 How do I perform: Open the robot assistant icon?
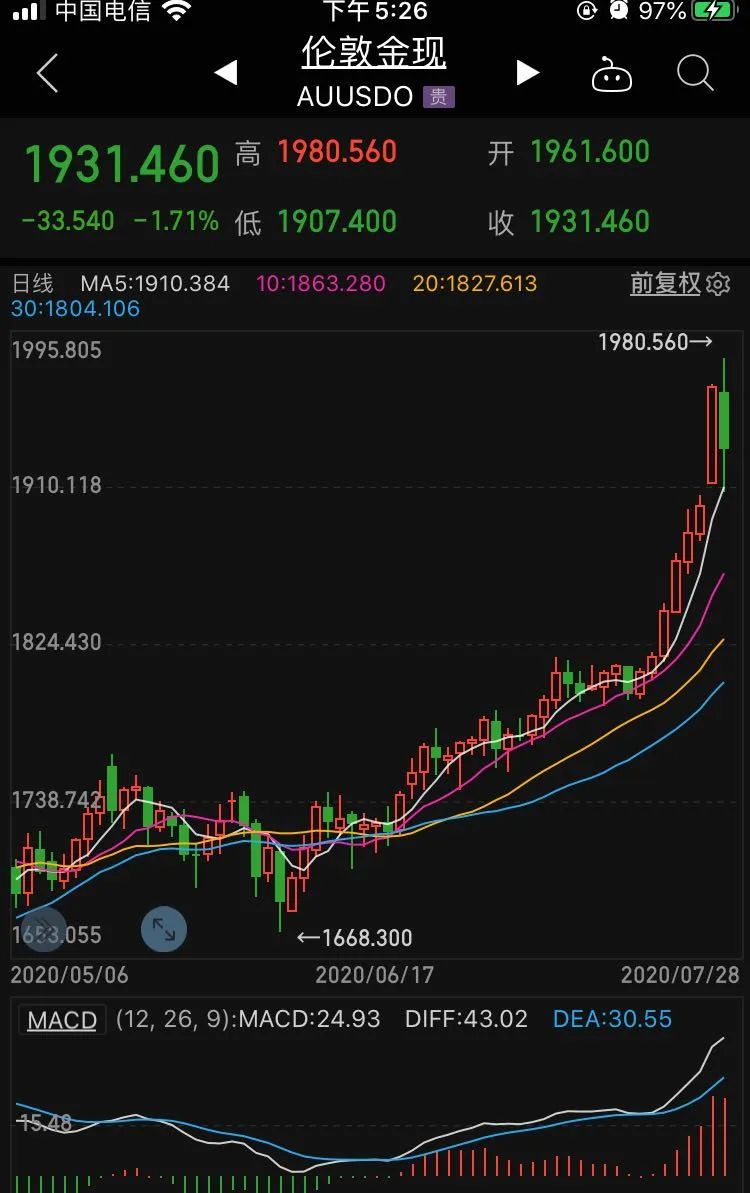point(611,74)
